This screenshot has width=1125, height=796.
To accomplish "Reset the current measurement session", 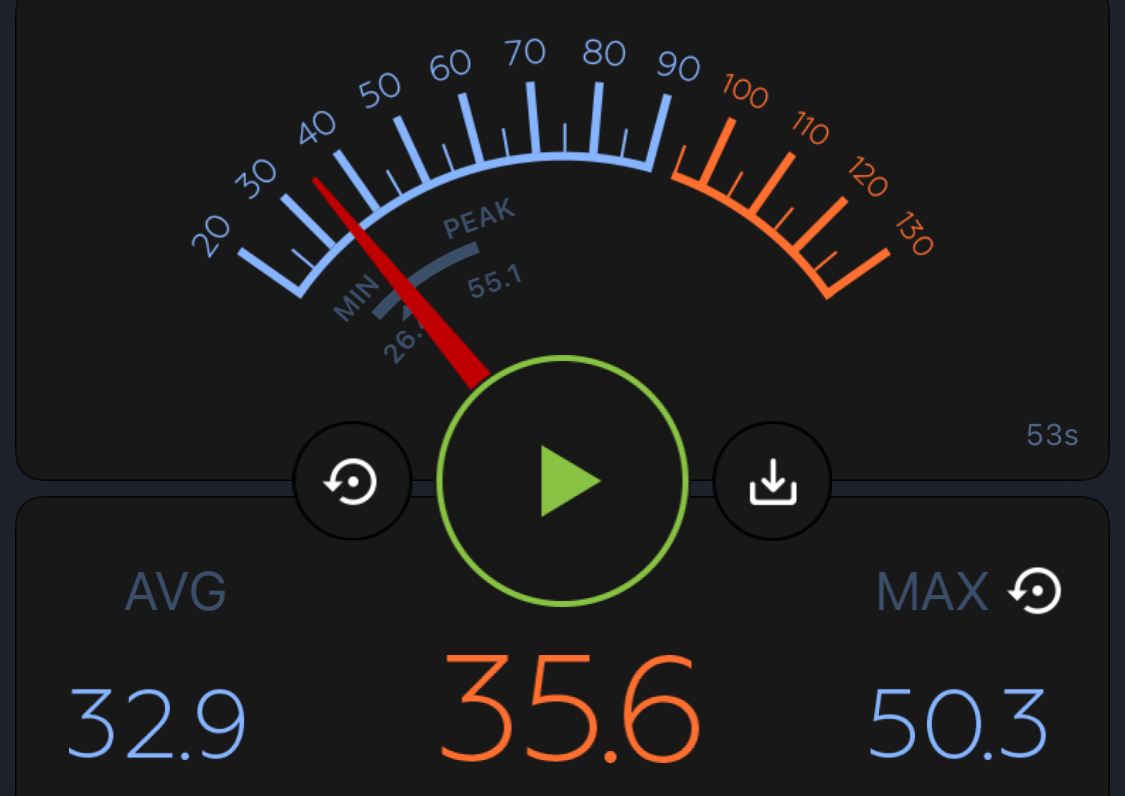I will tap(352, 482).
